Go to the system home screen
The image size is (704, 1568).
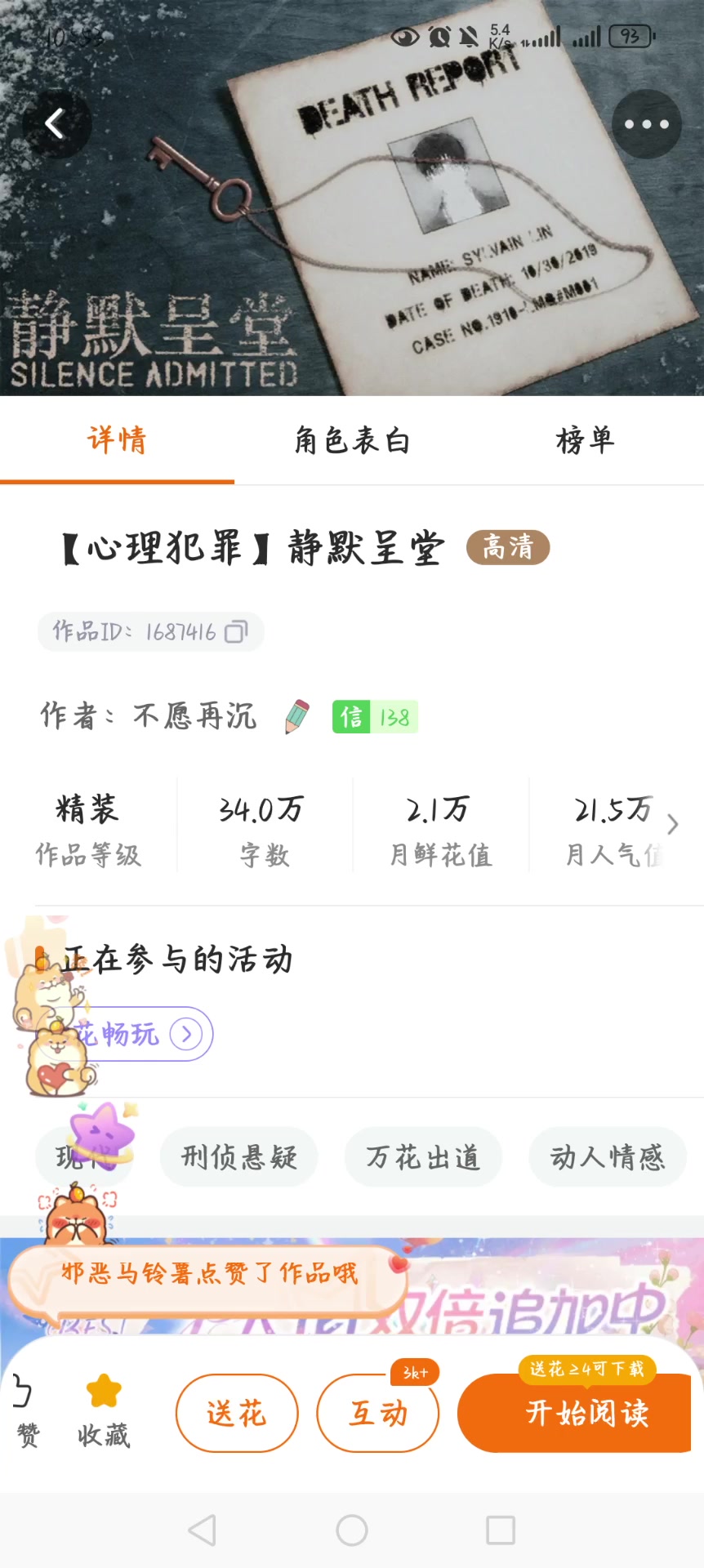click(352, 1530)
